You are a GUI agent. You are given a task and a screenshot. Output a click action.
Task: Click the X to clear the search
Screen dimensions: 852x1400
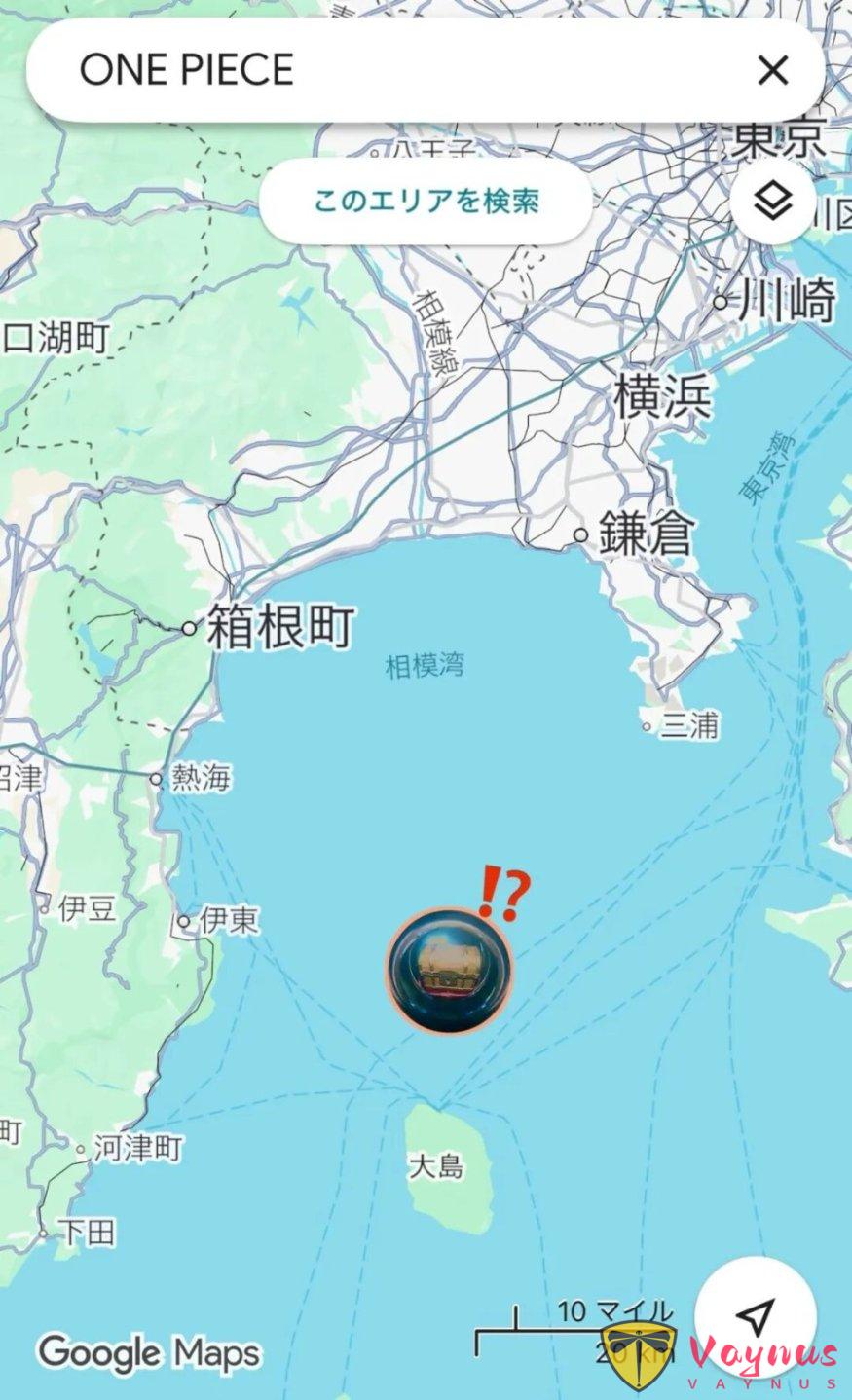(x=772, y=71)
